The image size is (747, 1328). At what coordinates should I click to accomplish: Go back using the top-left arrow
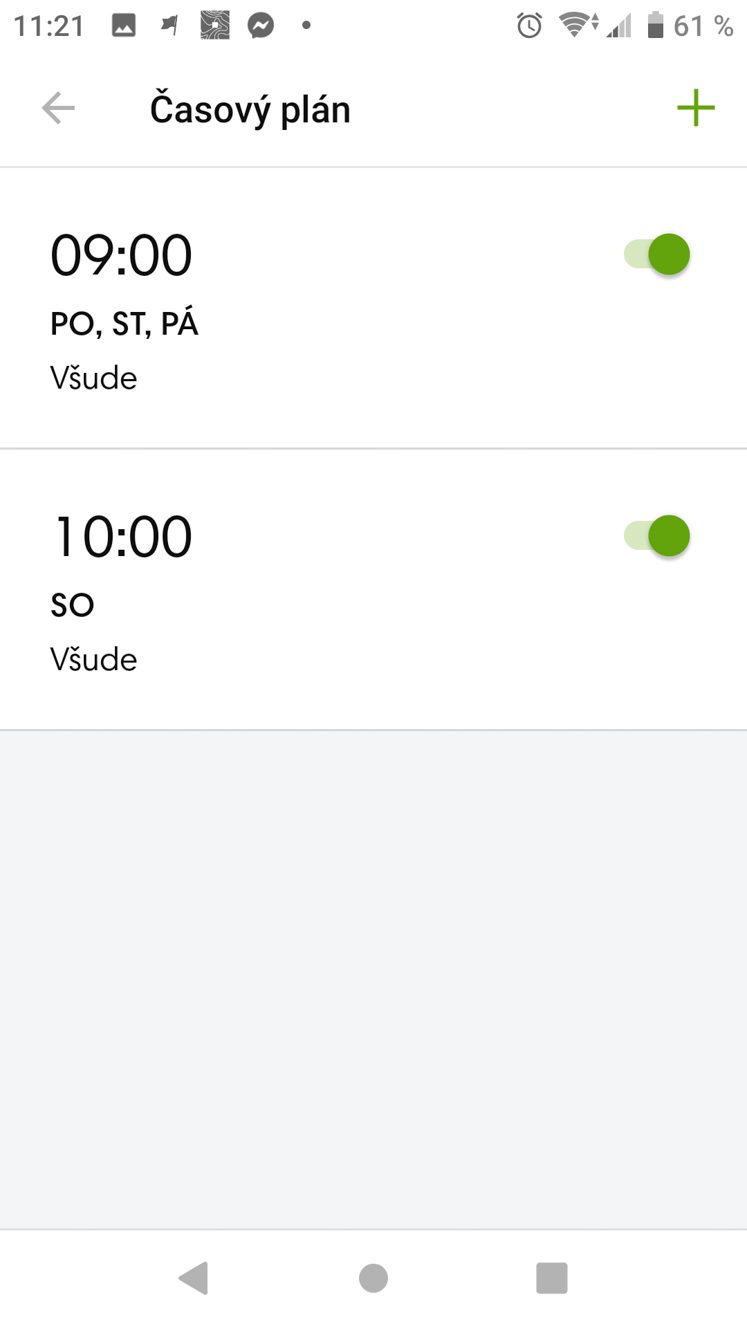click(x=58, y=108)
